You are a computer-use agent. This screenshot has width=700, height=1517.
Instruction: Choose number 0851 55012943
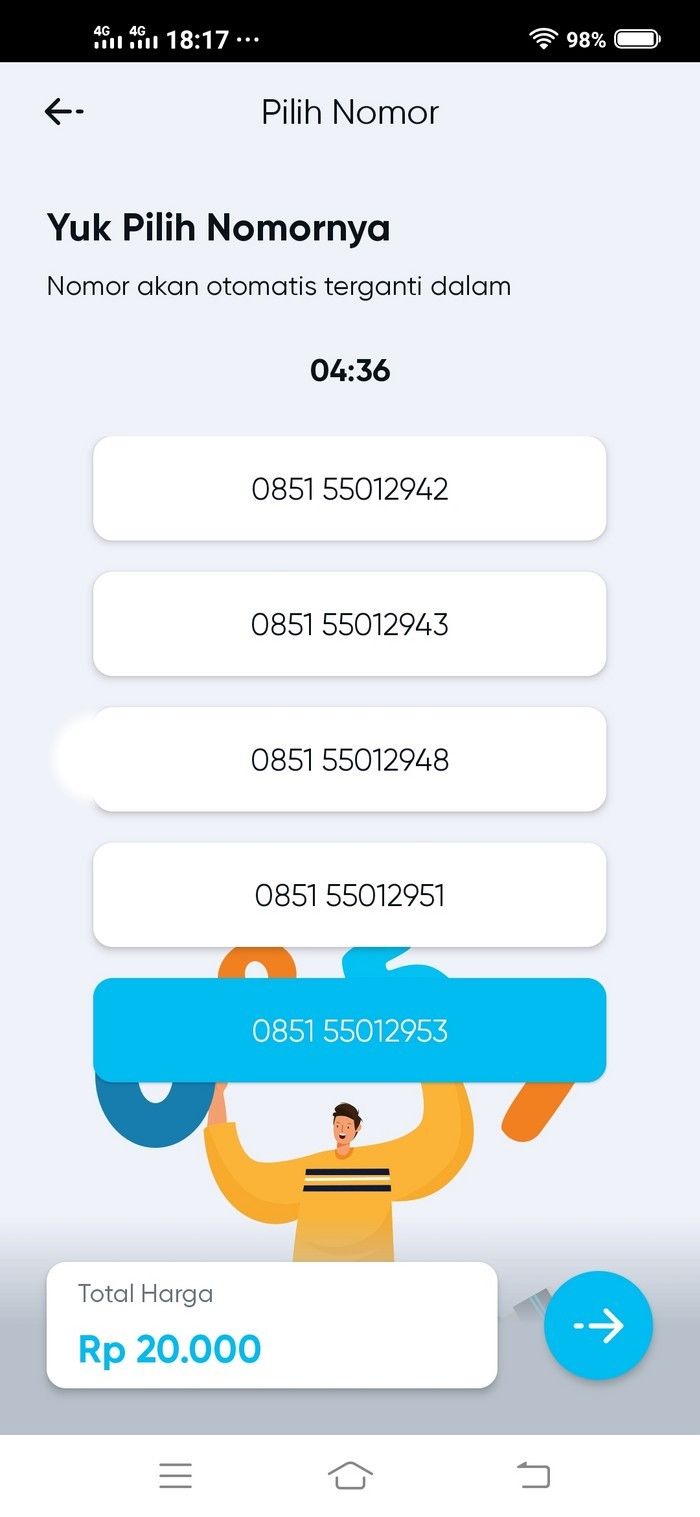coord(349,624)
